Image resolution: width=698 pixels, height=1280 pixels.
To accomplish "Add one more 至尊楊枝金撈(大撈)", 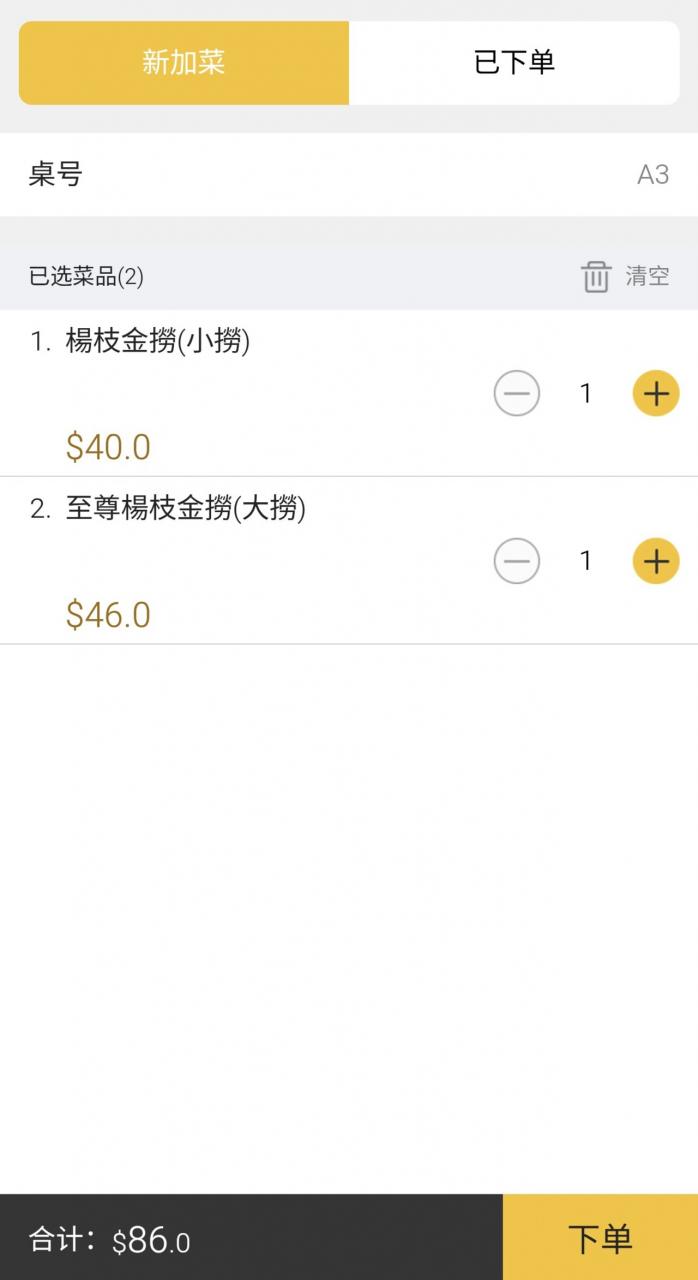I will tap(656, 561).
